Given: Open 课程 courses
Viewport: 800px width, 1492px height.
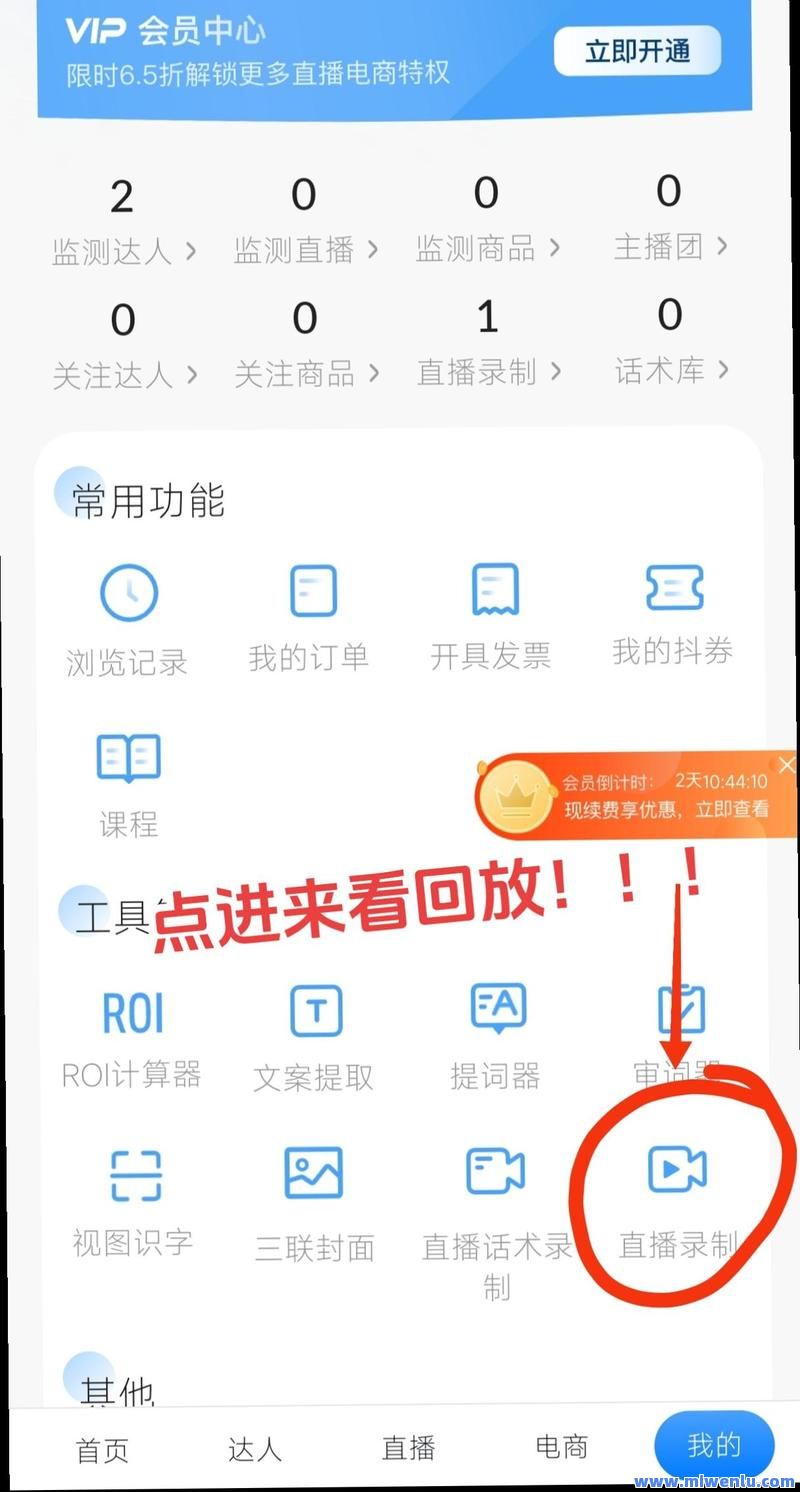Looking at the screenshot, I should pos(128,785).
